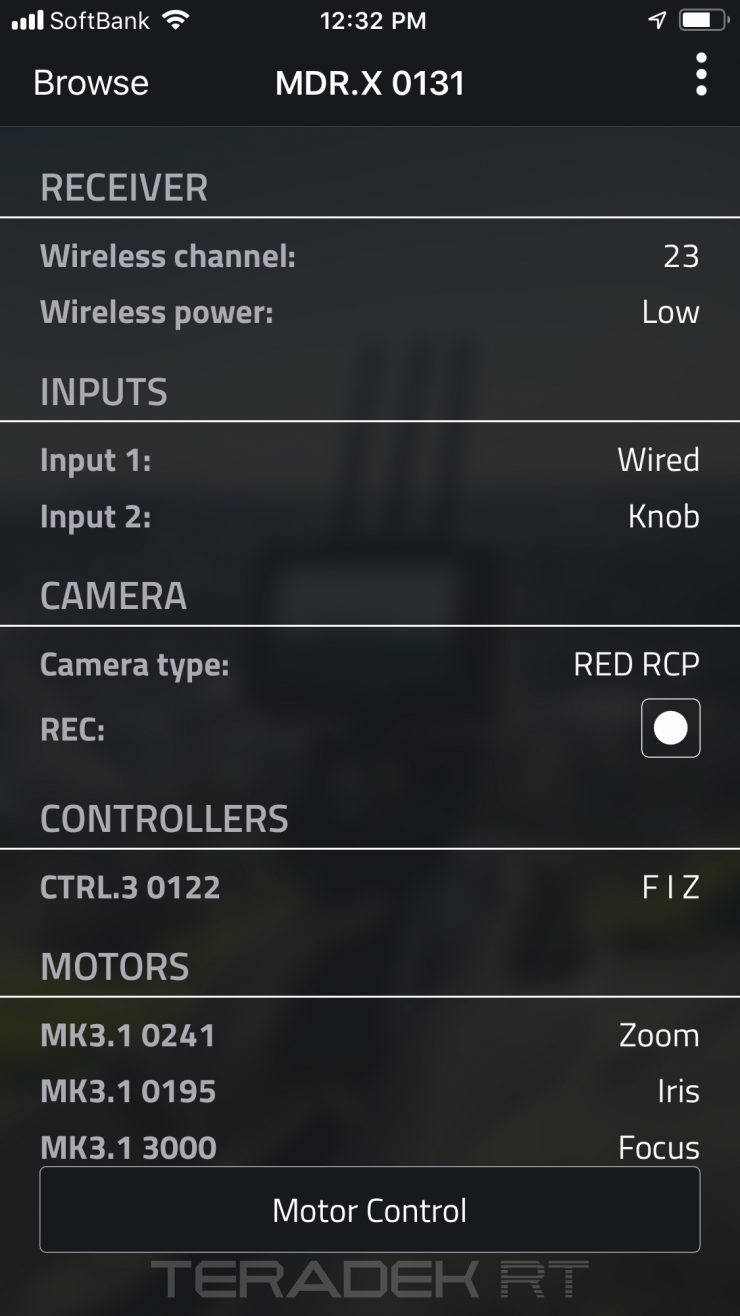Screen dimensions: 740x1316
Task: Open motor MK3.1 0241 Zoom
Action: pyautogui.click(x=370, y=1035)
